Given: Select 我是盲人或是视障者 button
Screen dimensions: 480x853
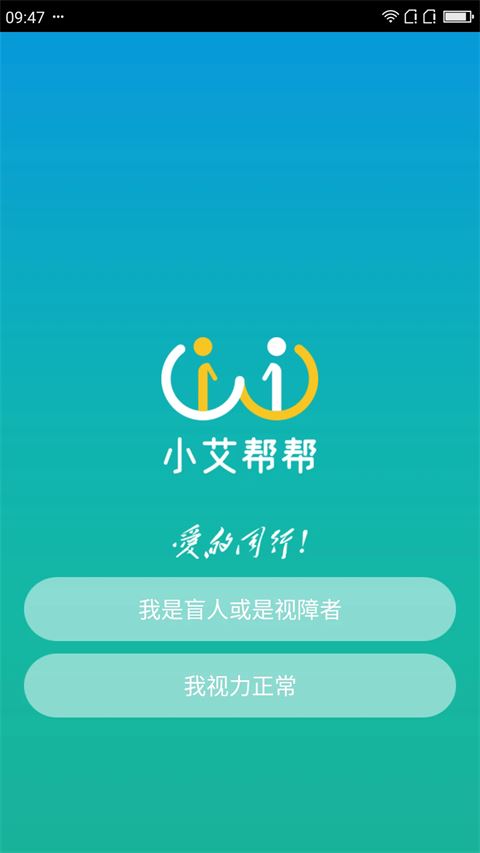Looking at the screenshot, I should tap(239, 609).
